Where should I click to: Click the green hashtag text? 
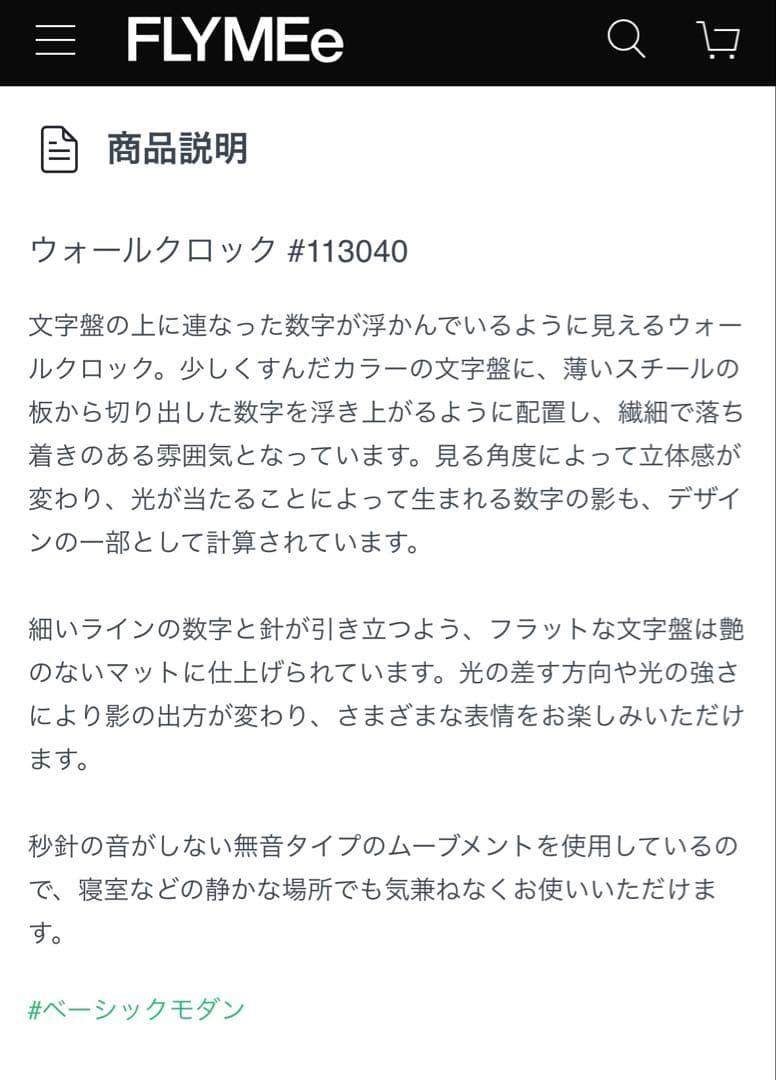point(134,1009)
